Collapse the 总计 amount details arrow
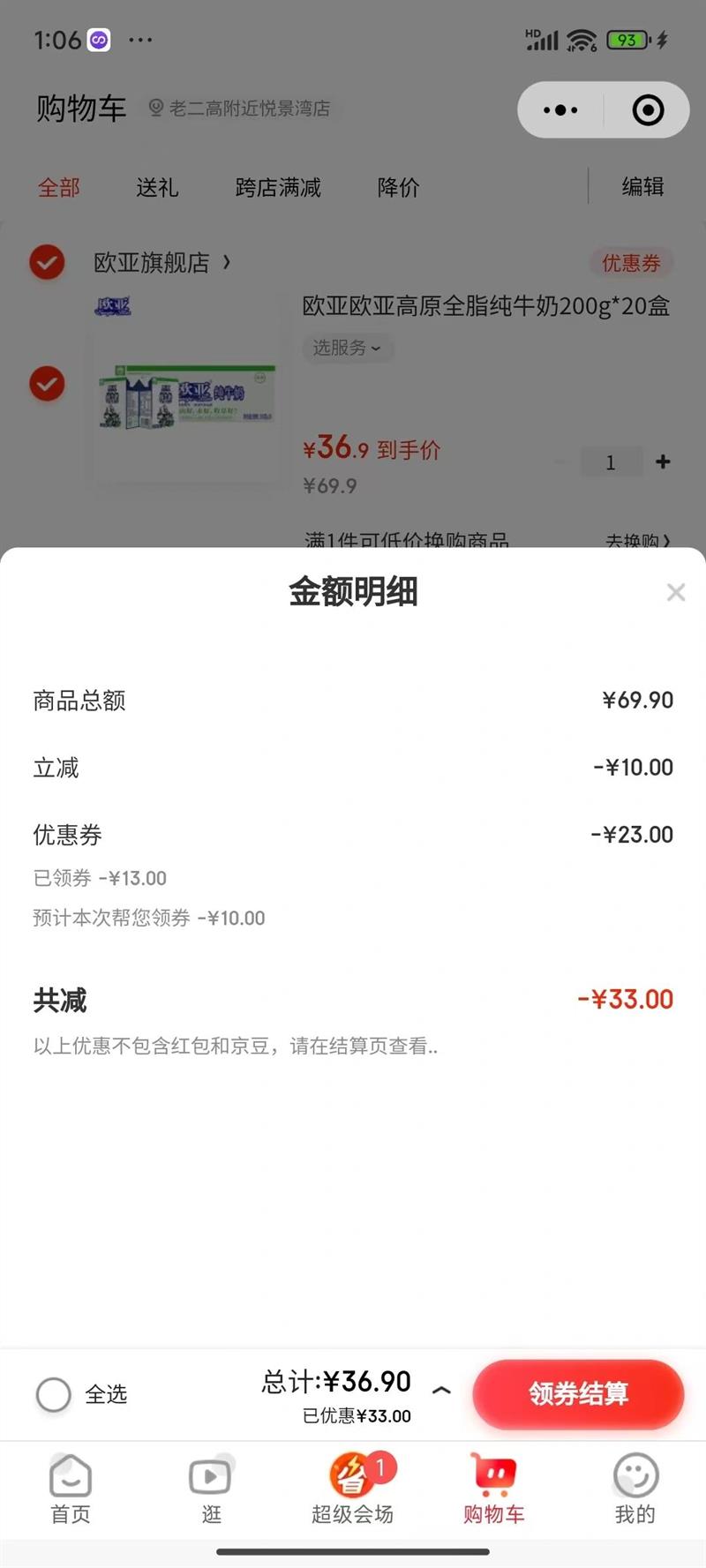This screenshot has height=1568, width=706. [441, 1390]
